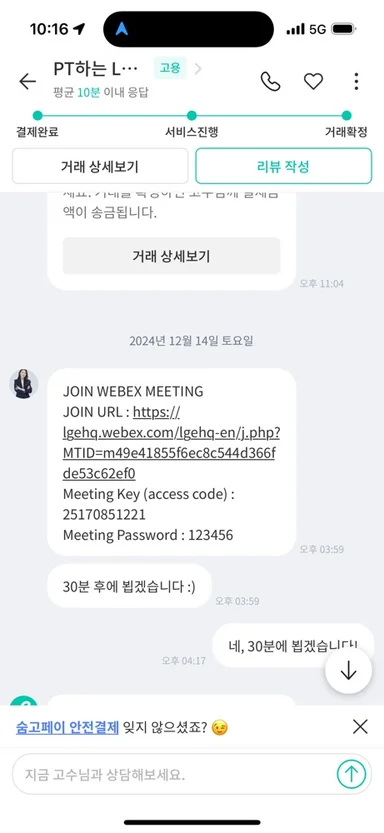Viewport: 384px width, 833px height.
Task: Open the three-dot overflow menu
Action: (356, 81)
